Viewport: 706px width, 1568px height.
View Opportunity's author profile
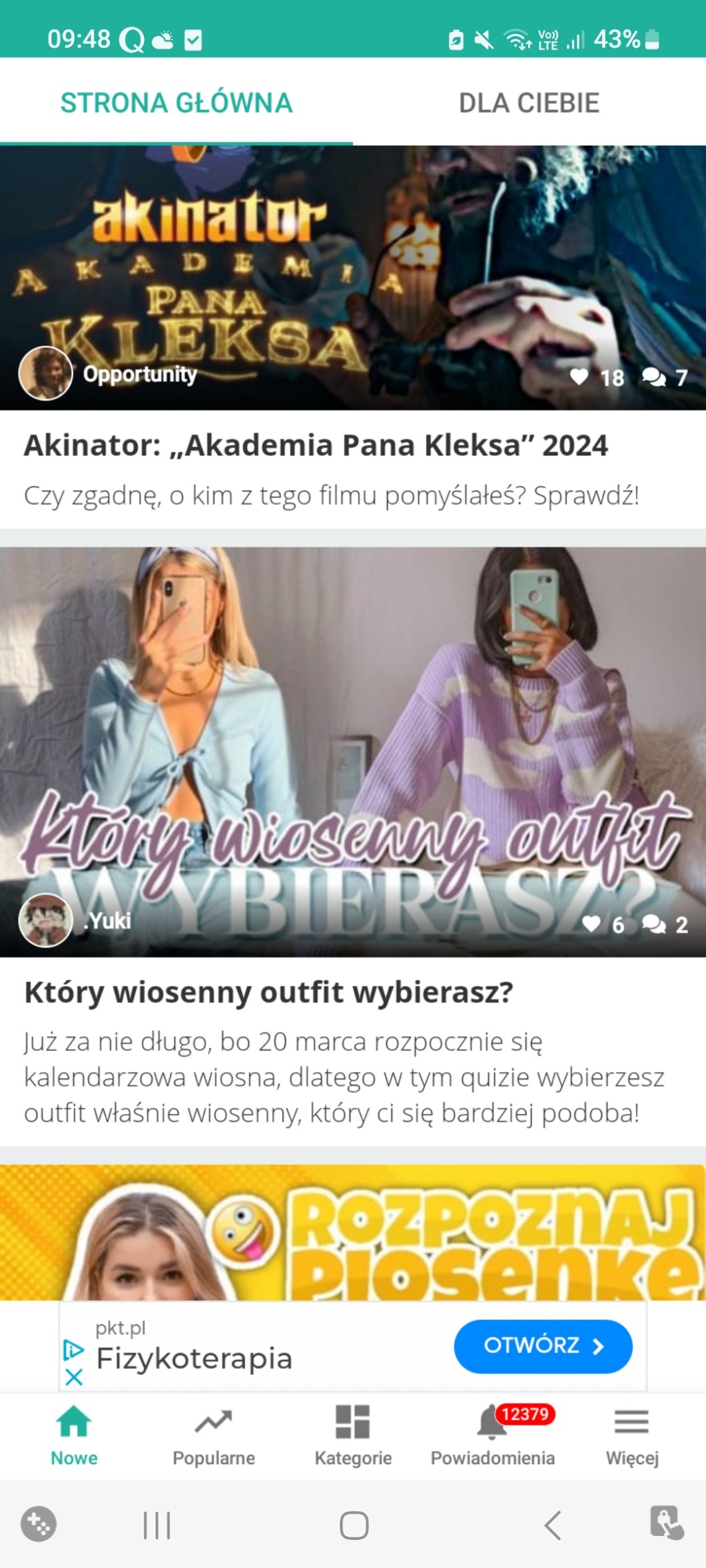click(x=45, y=374)
